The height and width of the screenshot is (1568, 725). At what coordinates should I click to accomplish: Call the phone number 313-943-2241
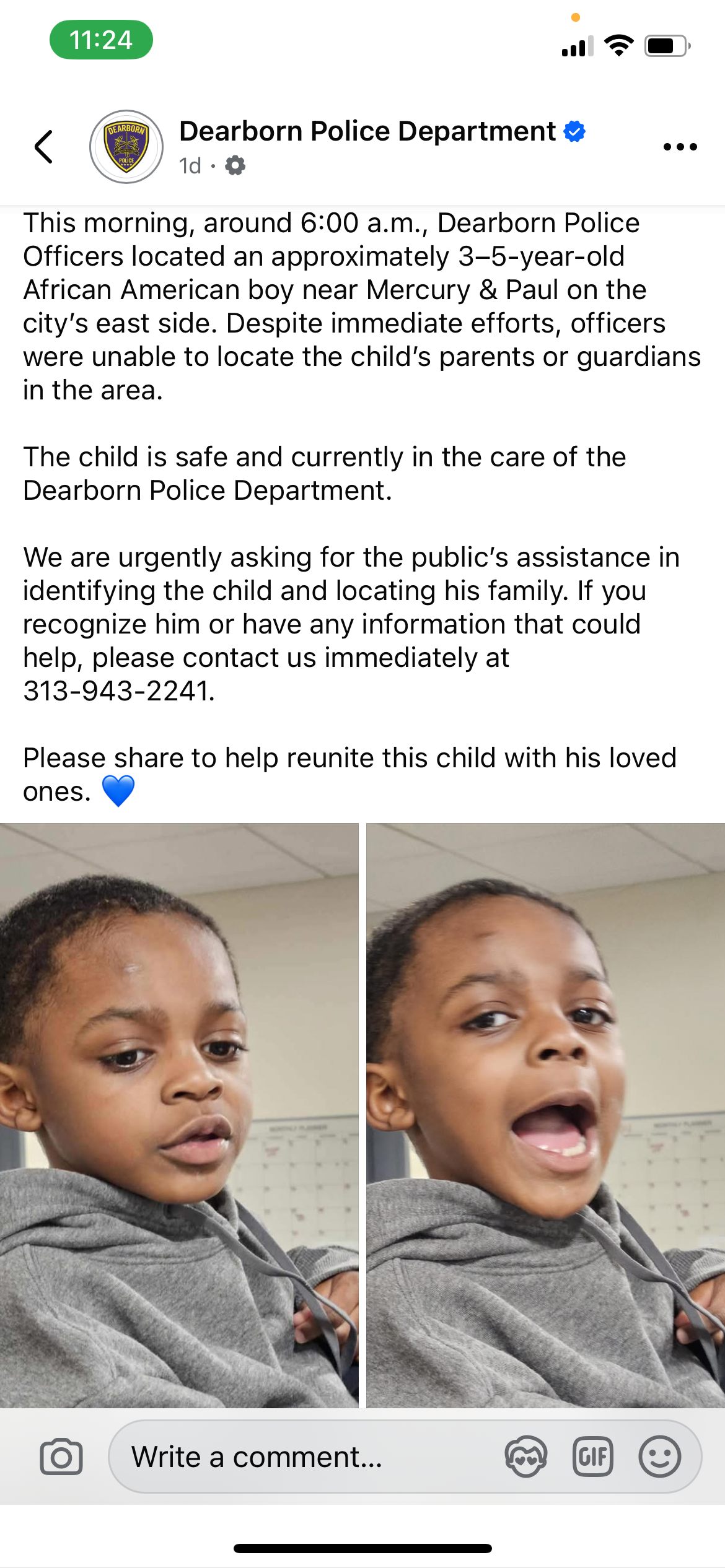pos(118,691)
